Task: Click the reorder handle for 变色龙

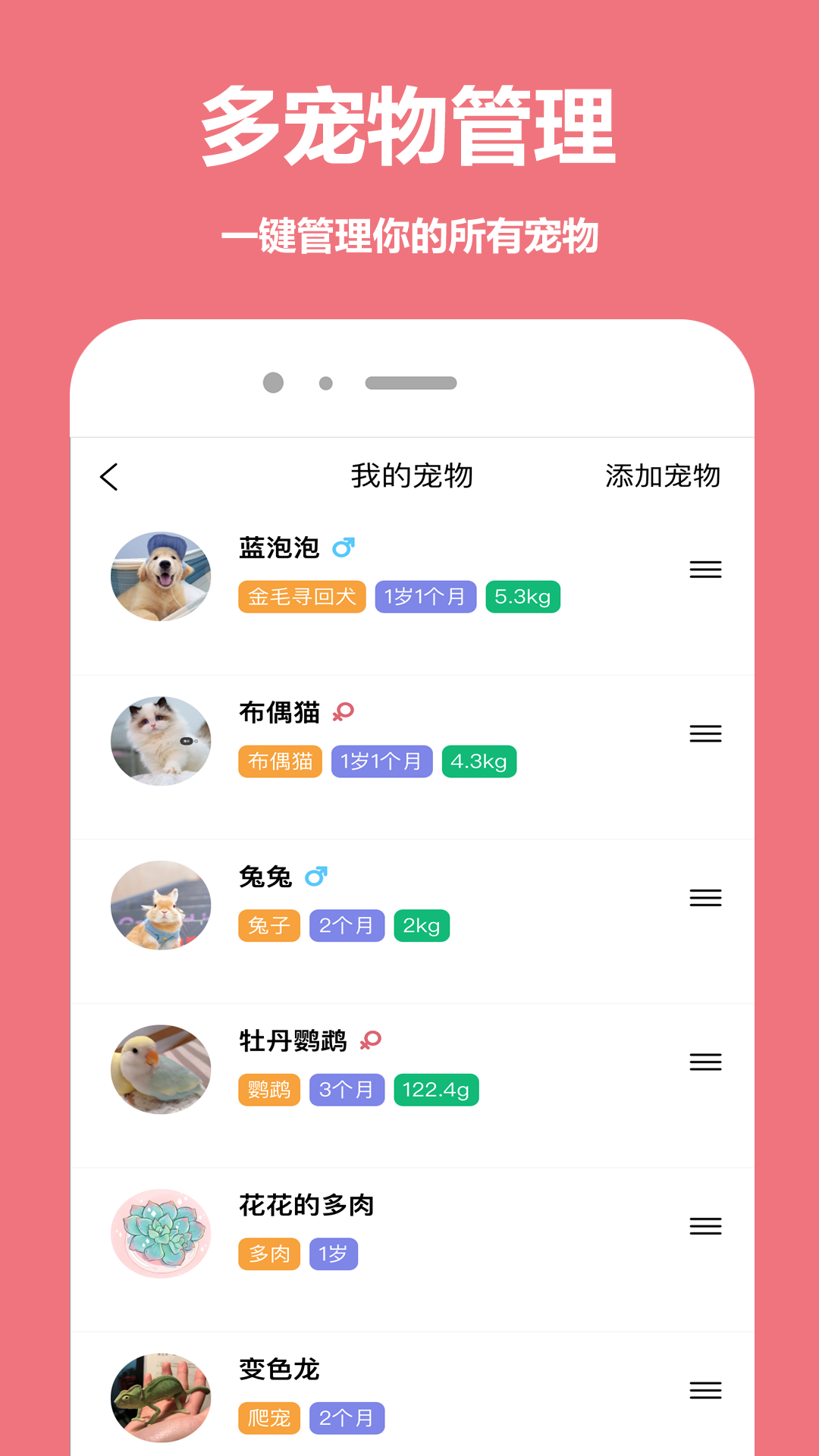Action: 704,1390
